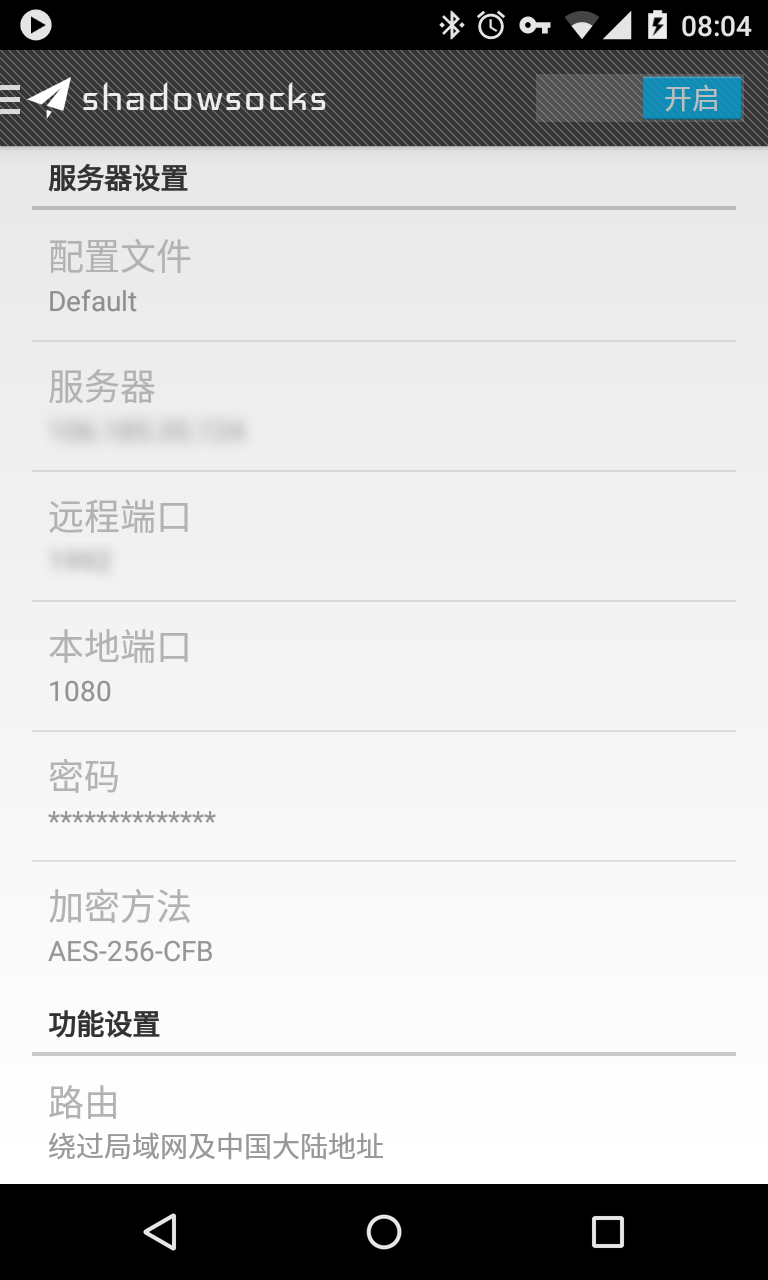768x1280 pixels.
Task: Go back using the system back button
Action: tap(160, 1232)
